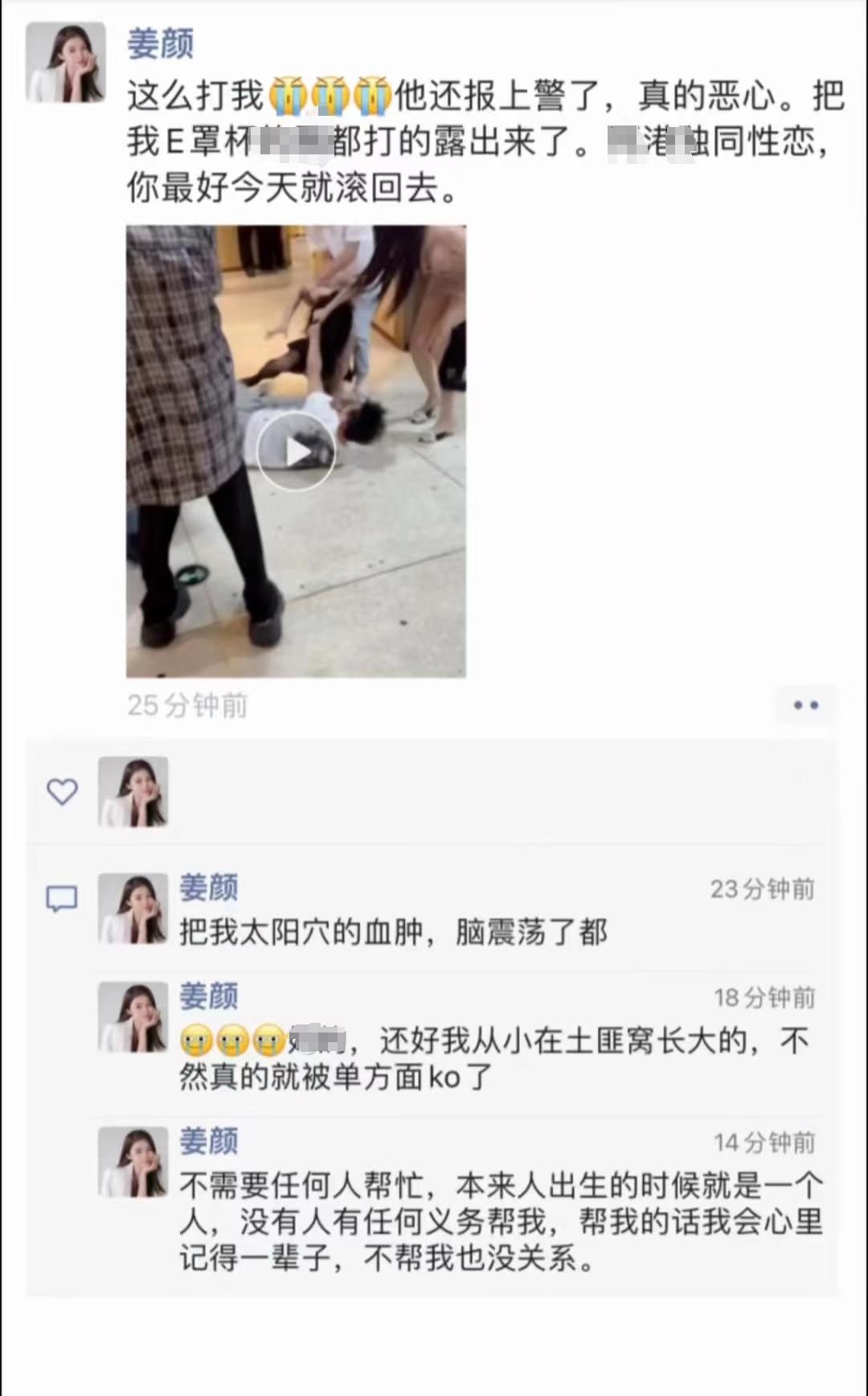Open 姜颜's avatar beside the post text

pyautogui.click(x=66, y=63)
